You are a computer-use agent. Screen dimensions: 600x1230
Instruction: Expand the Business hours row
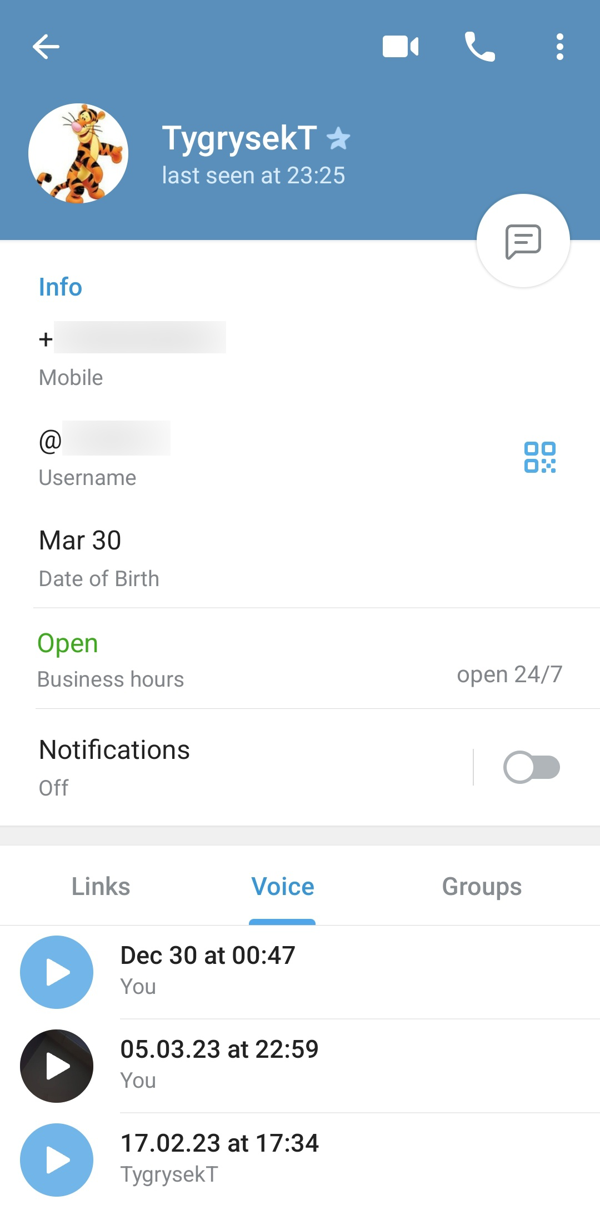click(300, 659)
